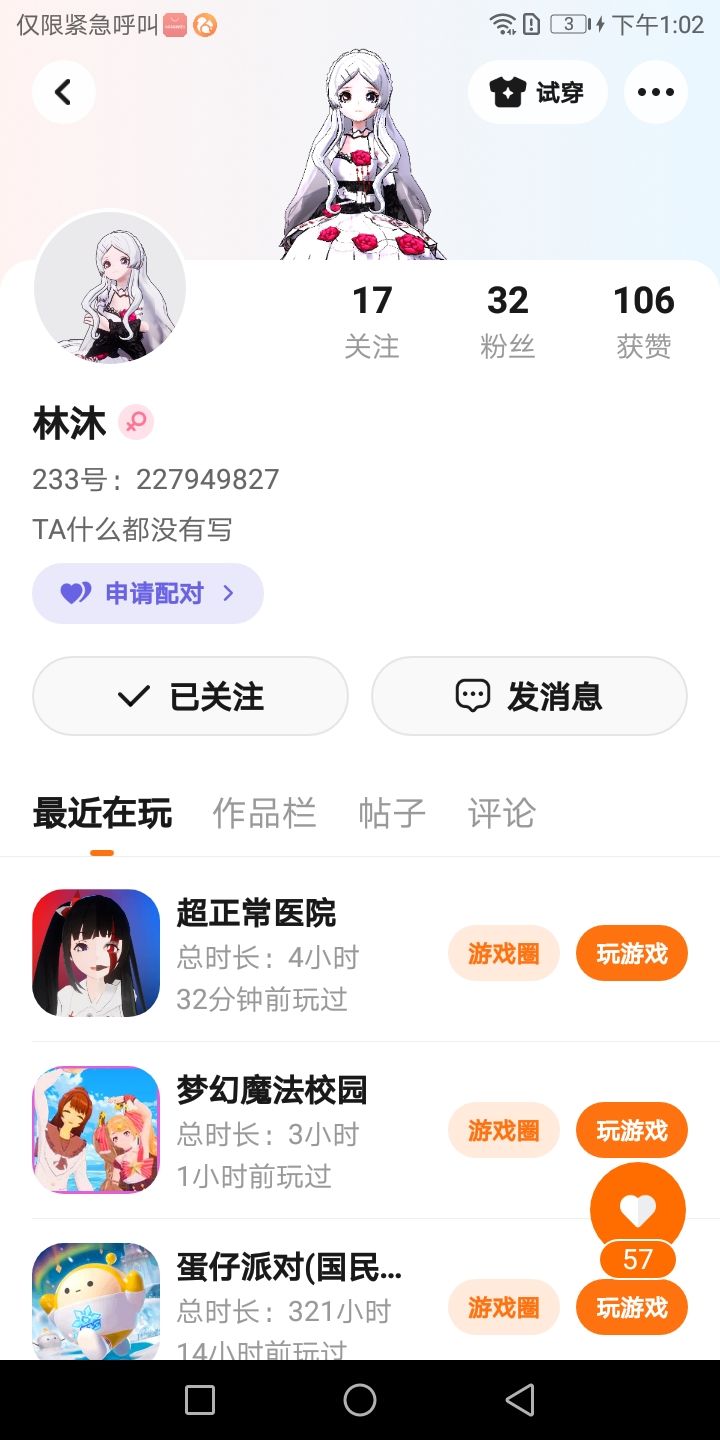
Task: Go to the system home screen
Action: click(360, 1400)
